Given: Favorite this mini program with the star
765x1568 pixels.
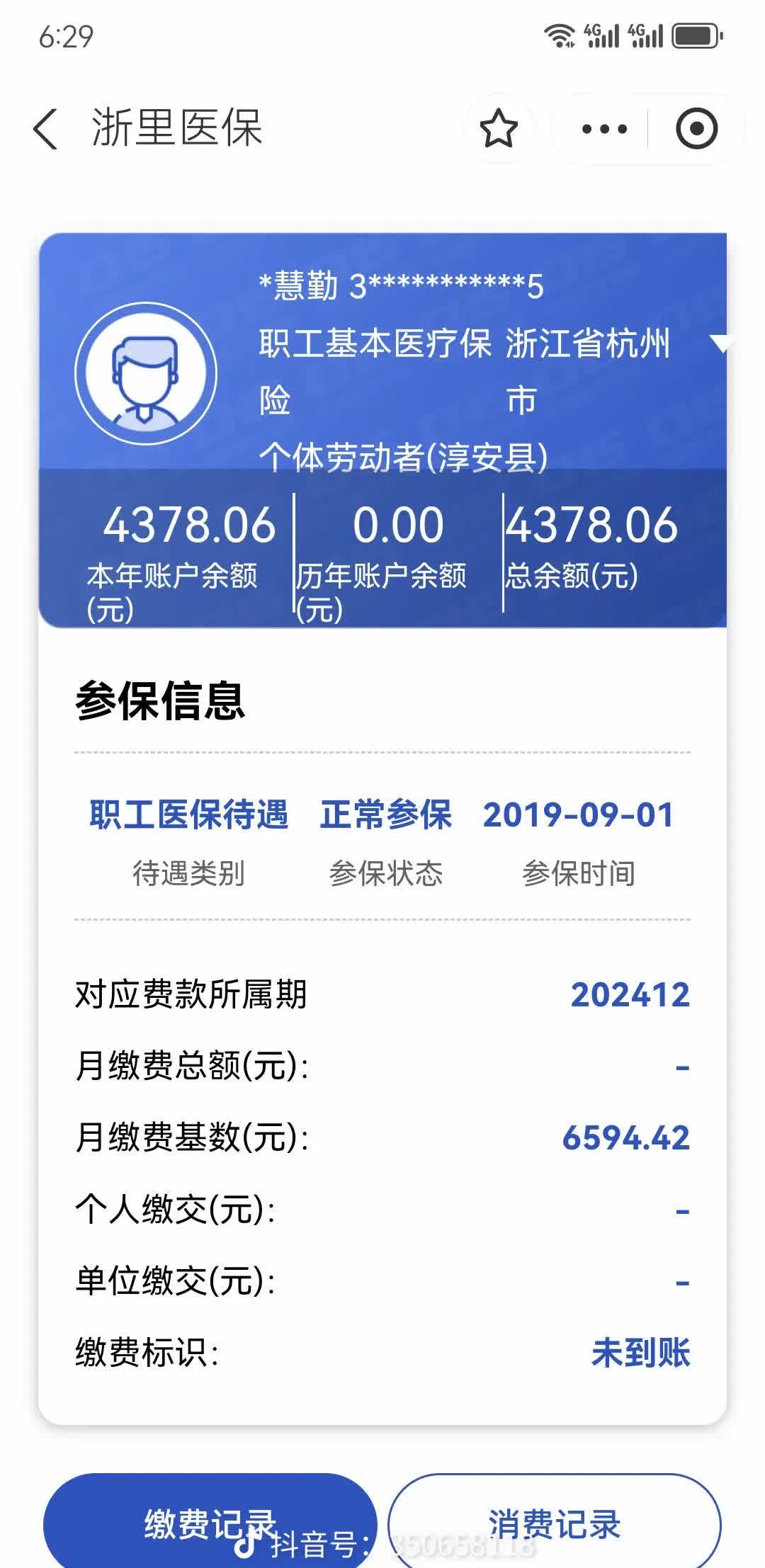Looking at the screenshot, I should pos(499,128).
